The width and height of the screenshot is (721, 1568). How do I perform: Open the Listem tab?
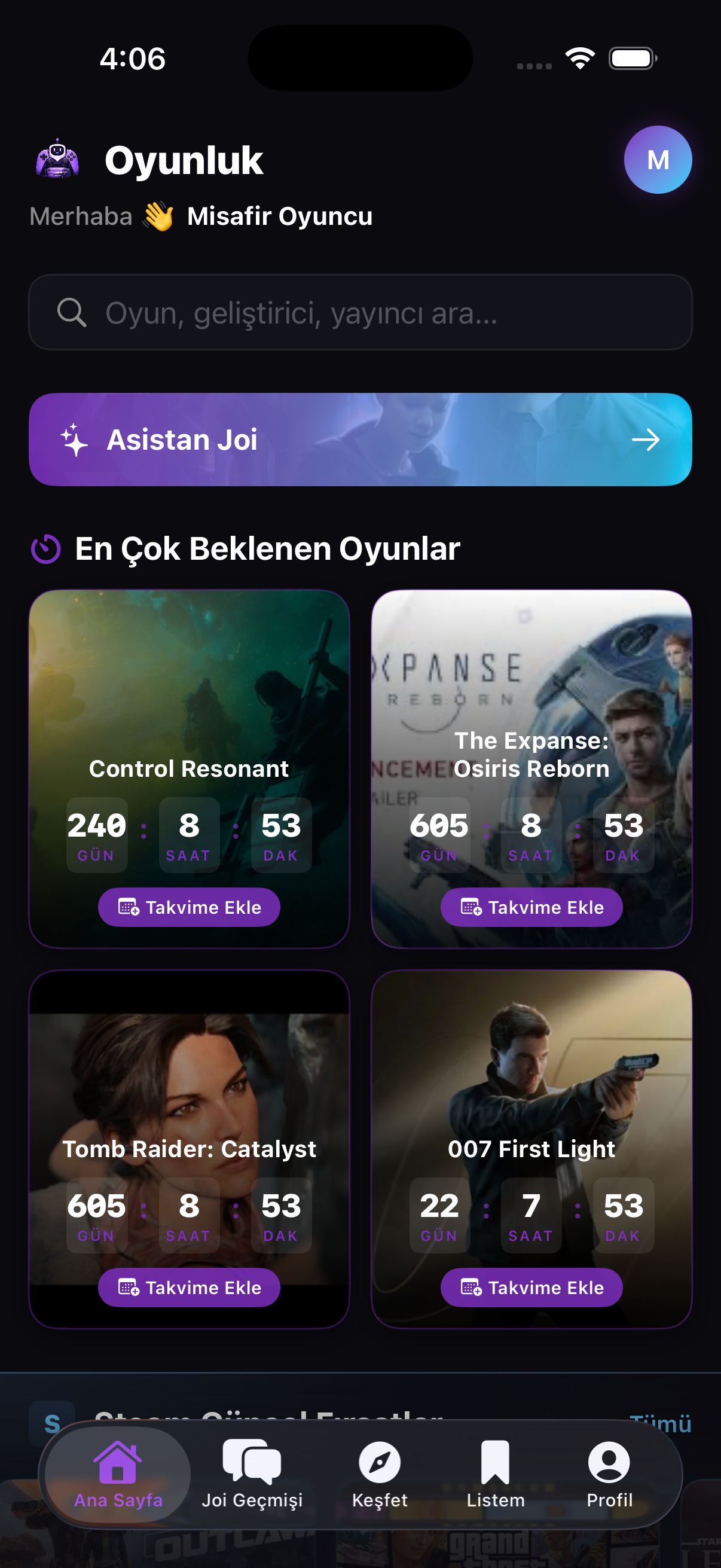[495, 1474]
